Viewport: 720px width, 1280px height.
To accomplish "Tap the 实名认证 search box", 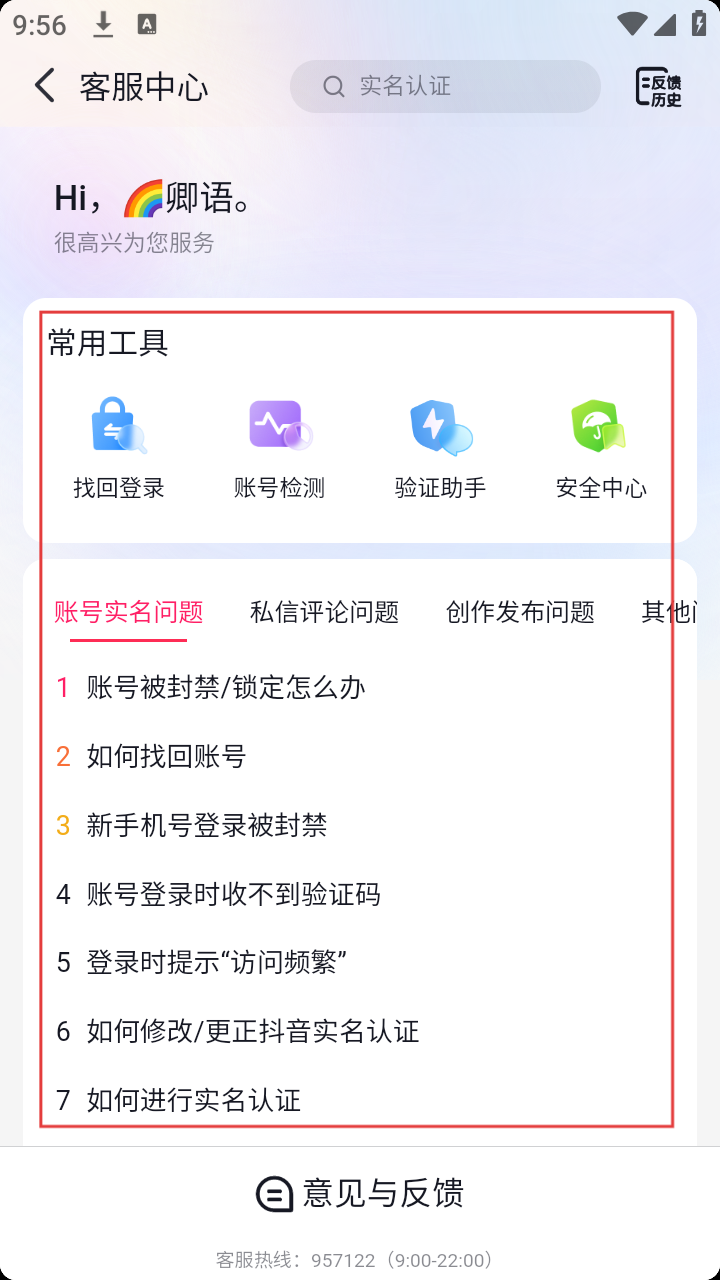I will point(445,87).
